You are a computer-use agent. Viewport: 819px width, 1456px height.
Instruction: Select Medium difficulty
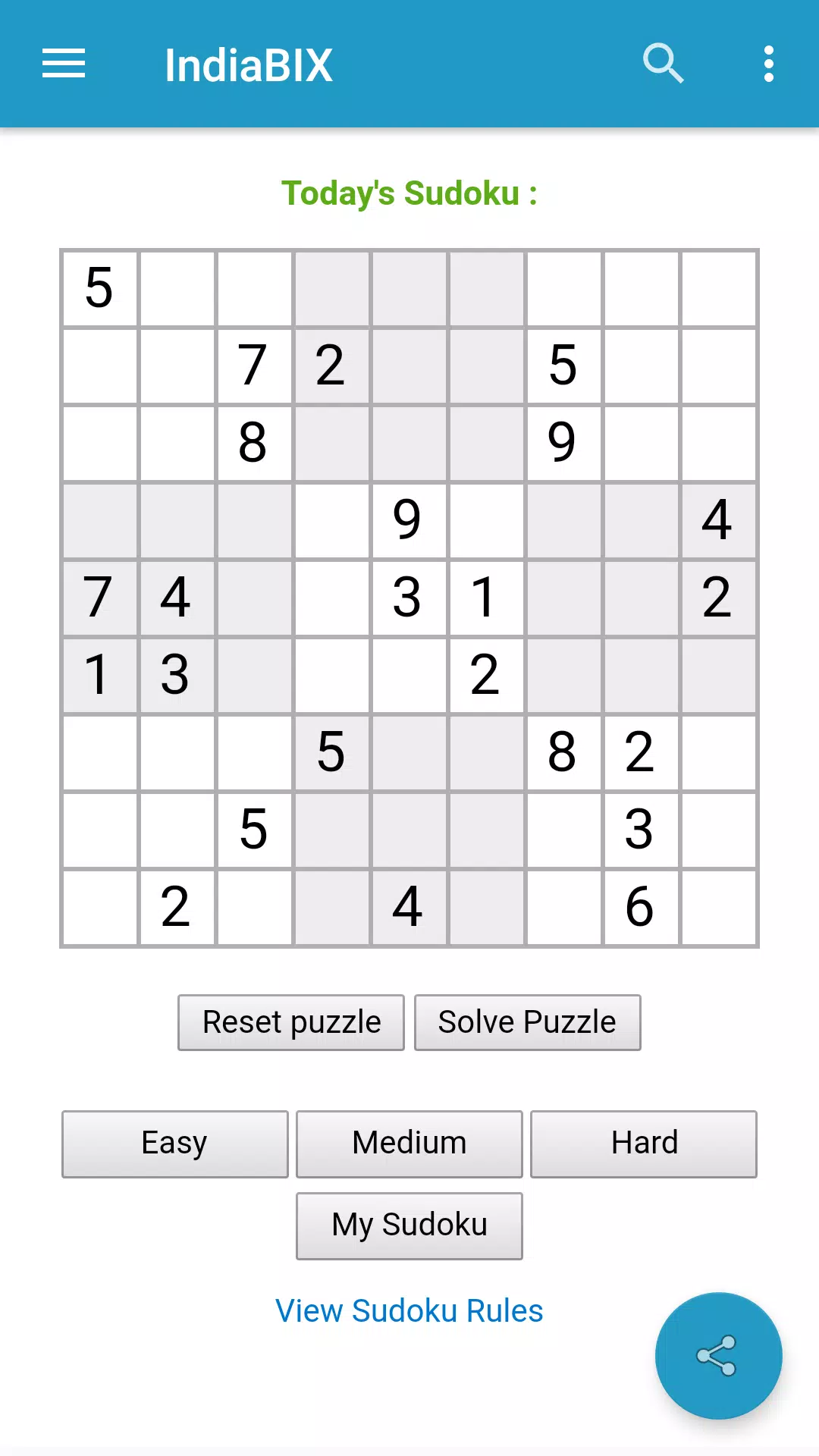409,1144
